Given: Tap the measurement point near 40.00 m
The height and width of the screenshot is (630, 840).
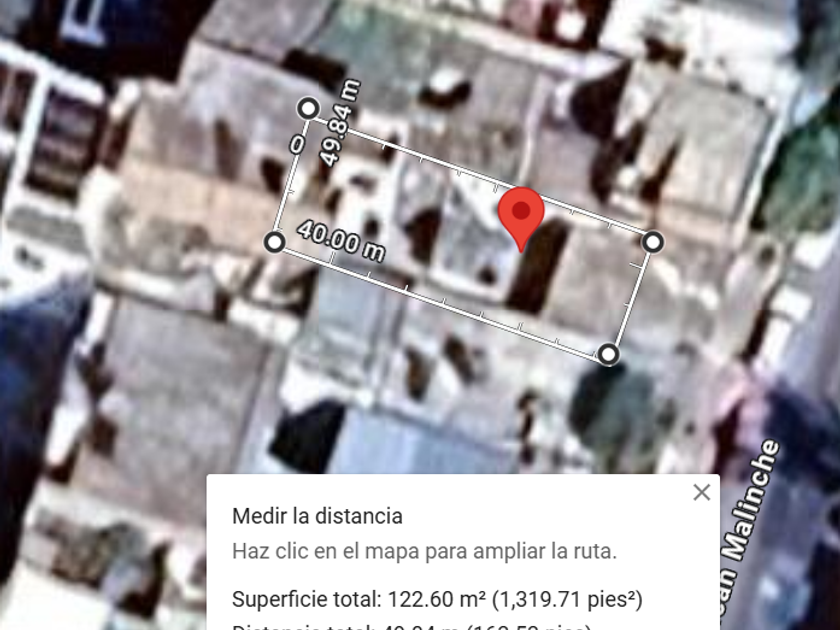Looking at the screenshot, I should (275, 242).
